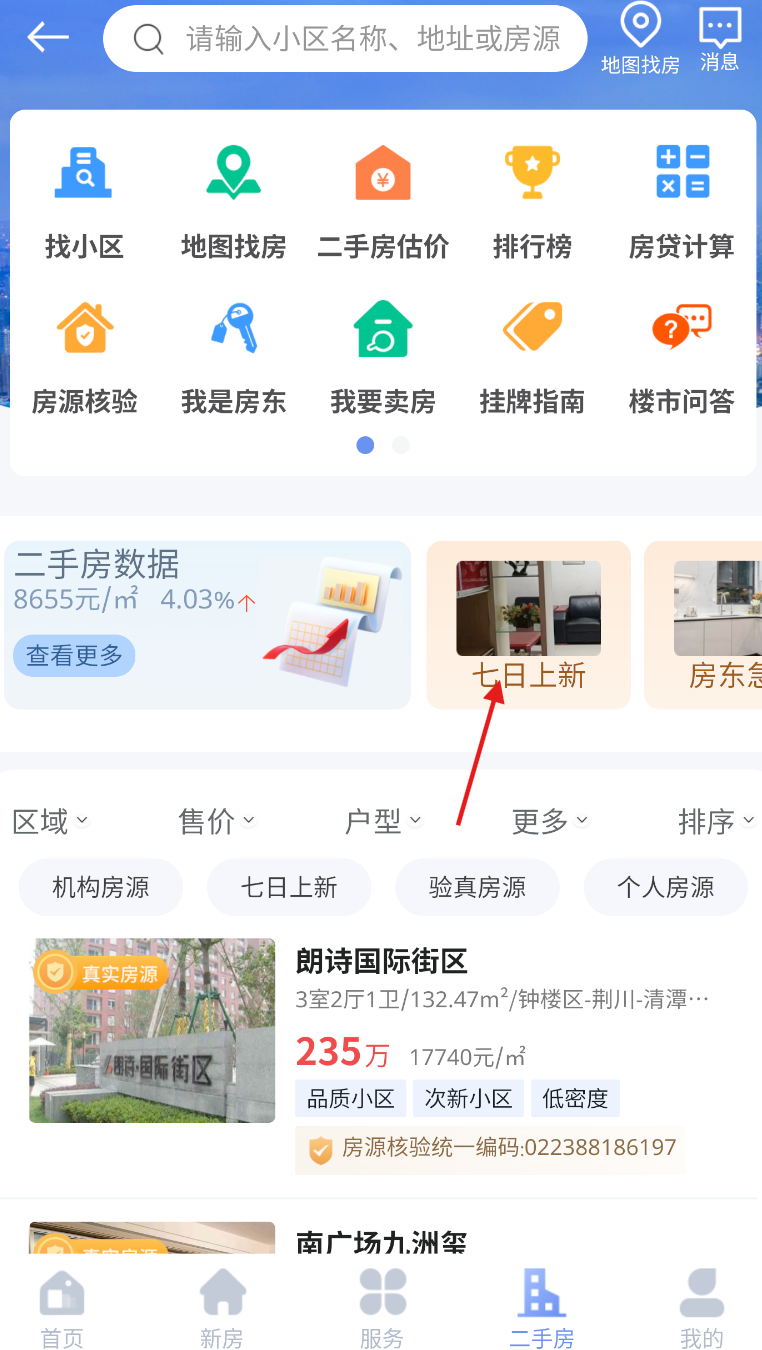Open 地图找房 in the top bar

click(640, 40)
